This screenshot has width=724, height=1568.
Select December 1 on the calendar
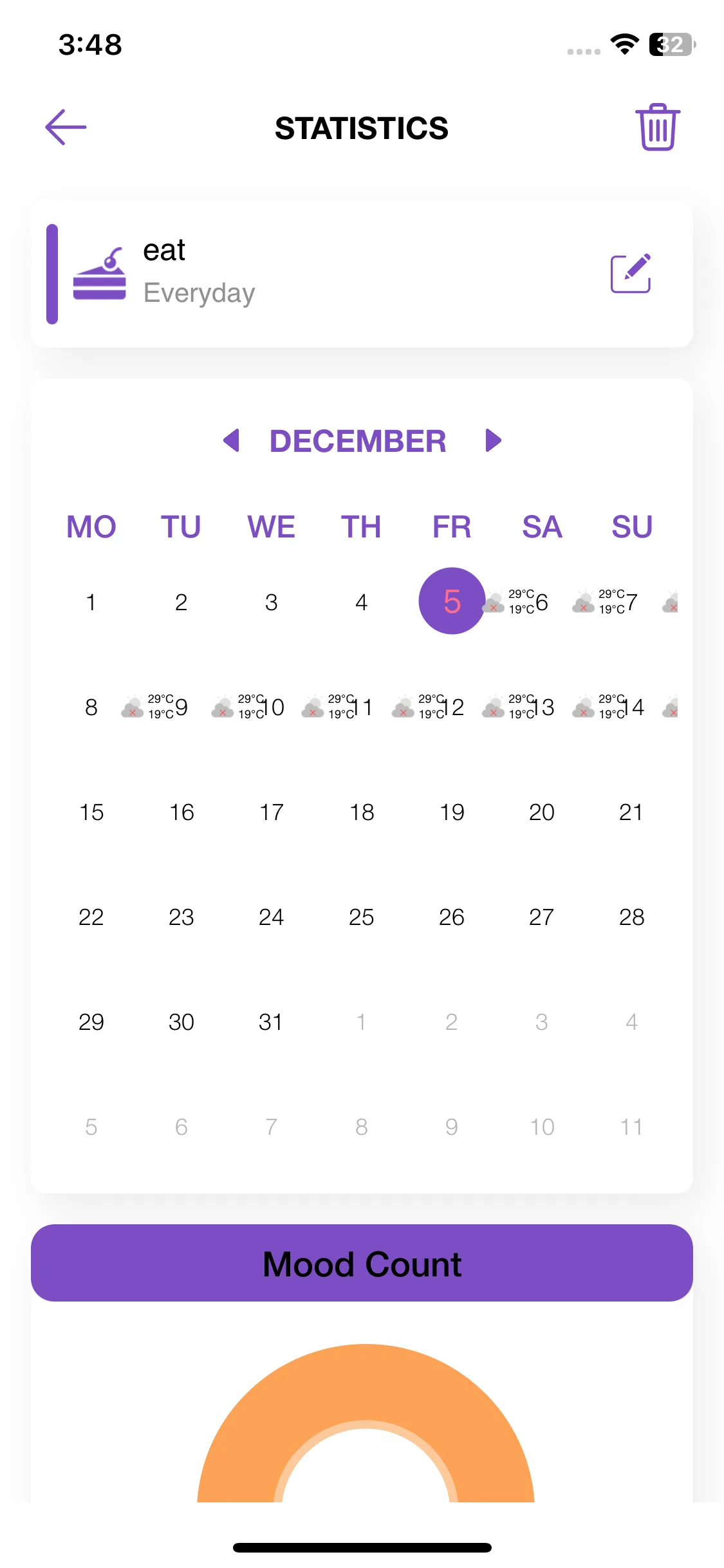pos(91,602)
